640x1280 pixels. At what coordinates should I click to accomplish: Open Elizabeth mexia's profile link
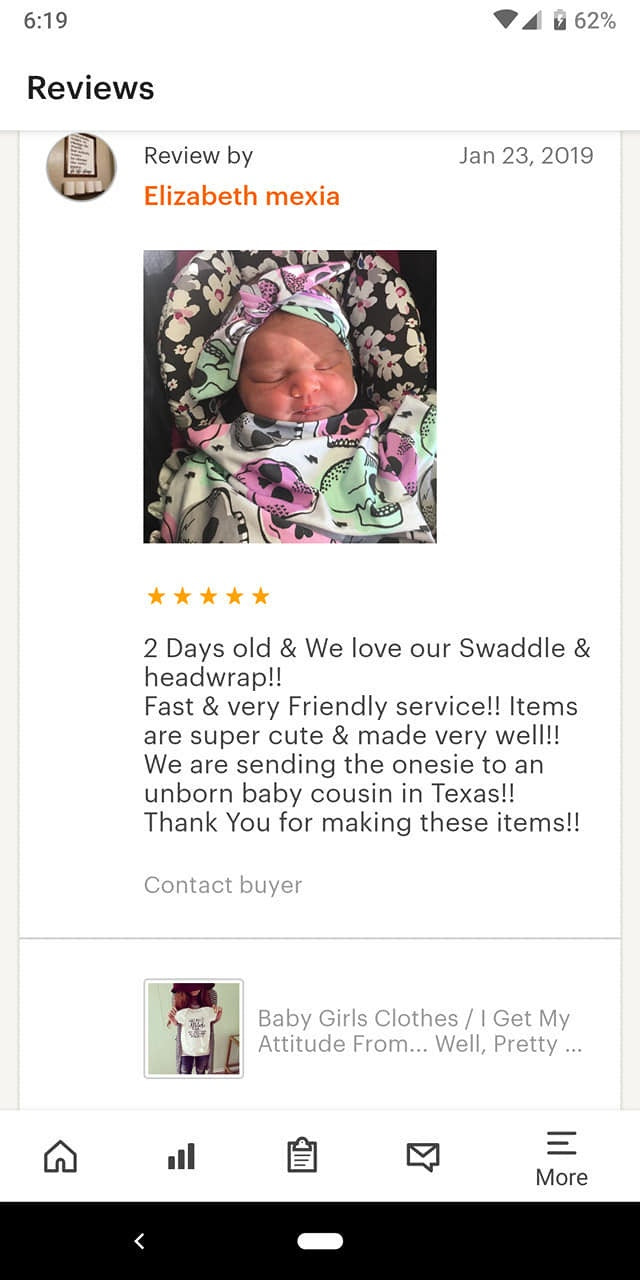pos(241,196)
